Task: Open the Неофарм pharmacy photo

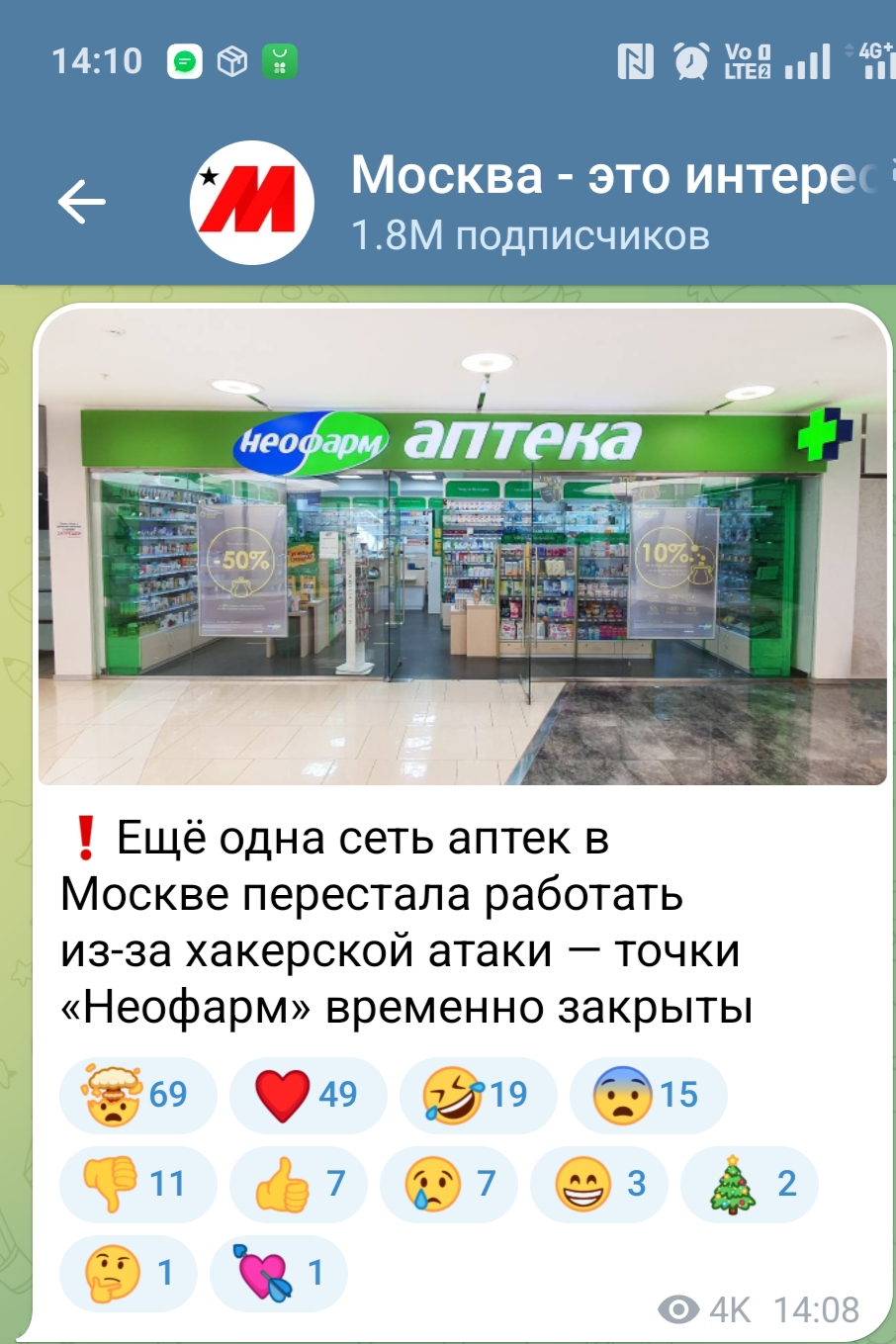Action: 462,547
